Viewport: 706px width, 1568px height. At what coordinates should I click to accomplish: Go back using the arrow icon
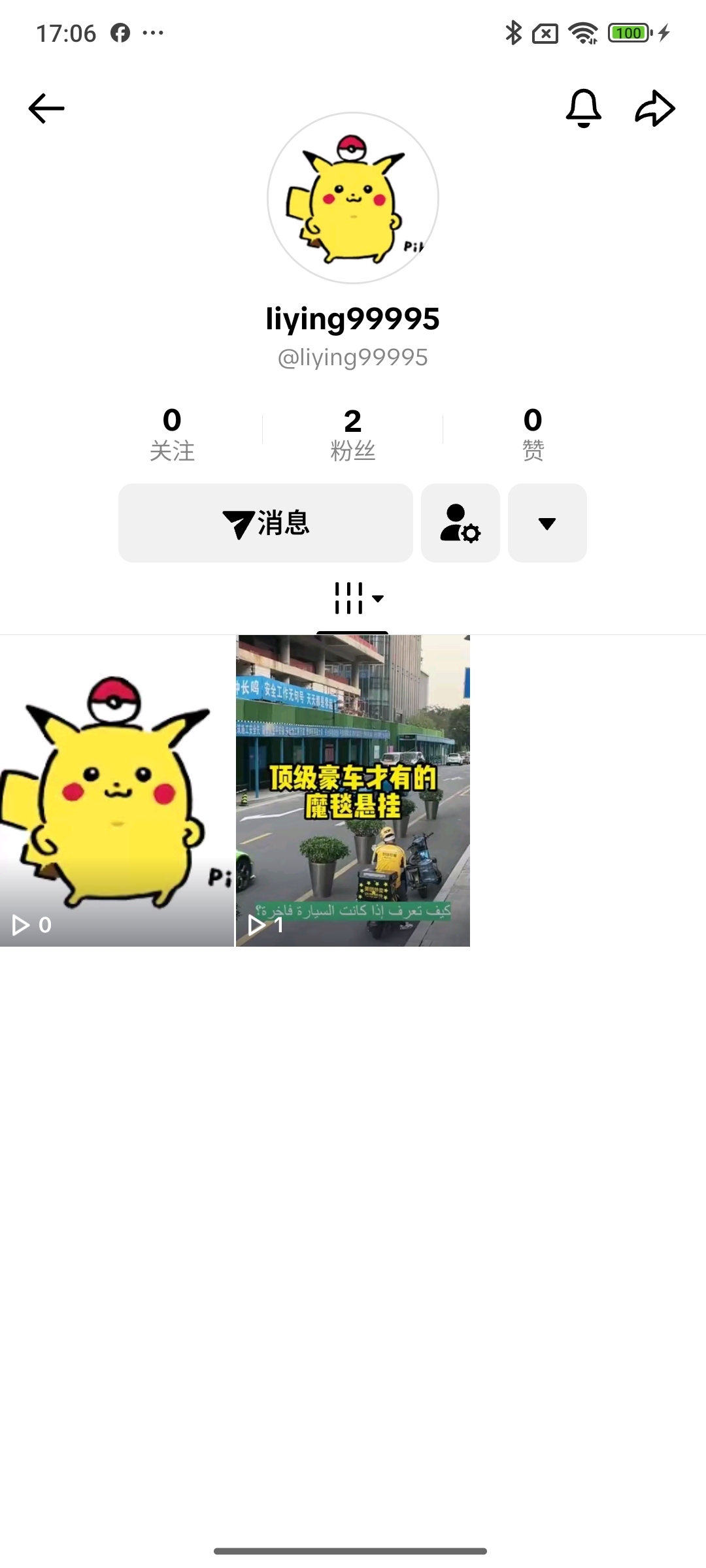point(46,108)
